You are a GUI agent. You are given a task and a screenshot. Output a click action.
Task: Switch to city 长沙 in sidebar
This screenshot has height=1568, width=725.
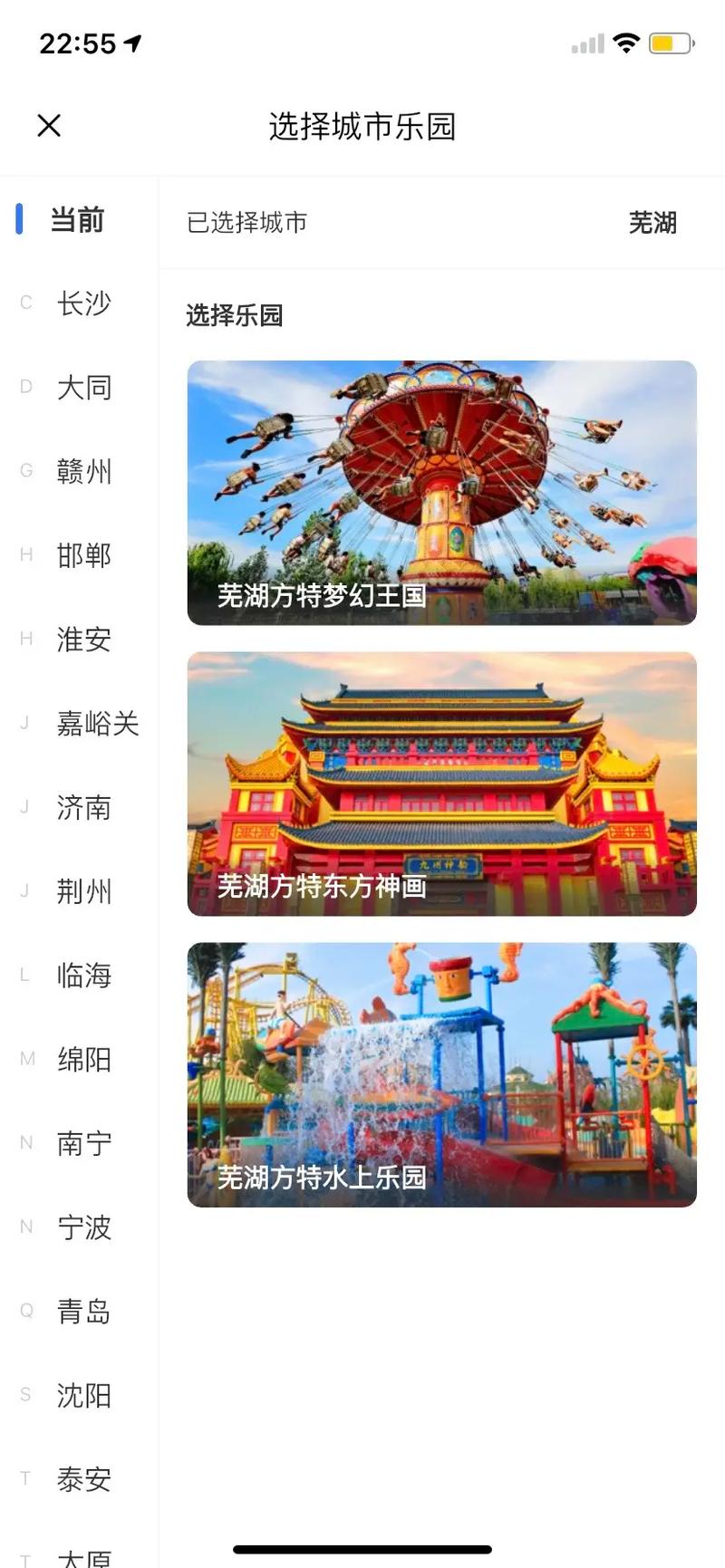tap(83, 303)
